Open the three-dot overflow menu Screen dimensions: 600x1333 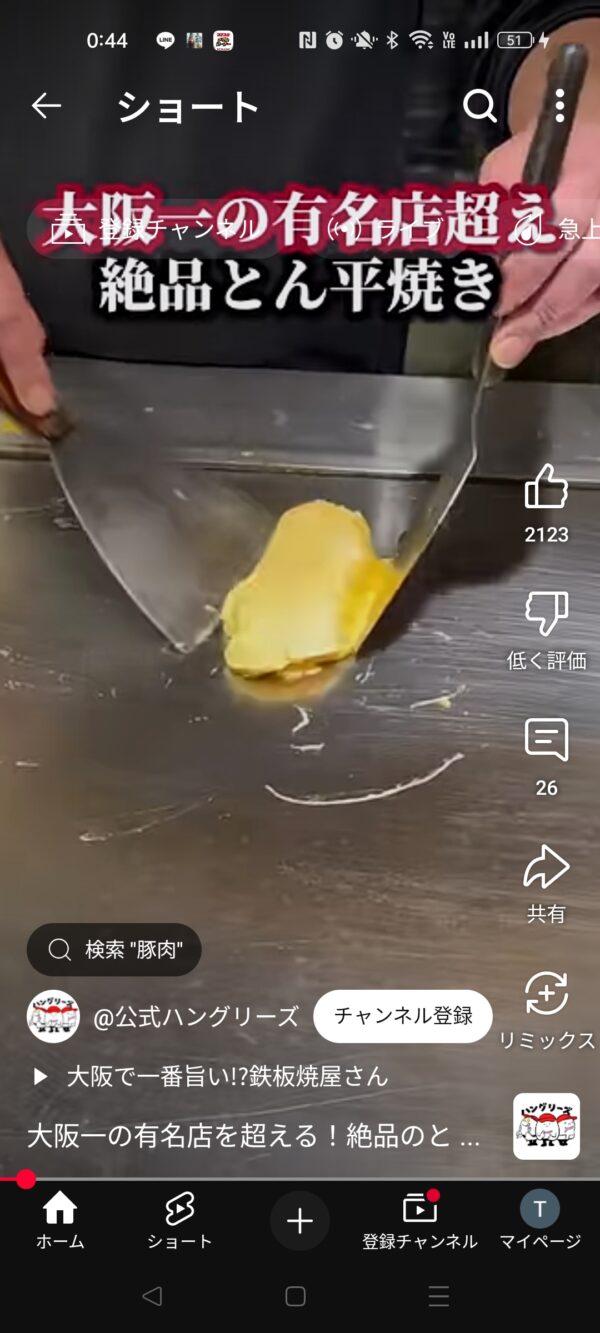[x=560, y=106]
